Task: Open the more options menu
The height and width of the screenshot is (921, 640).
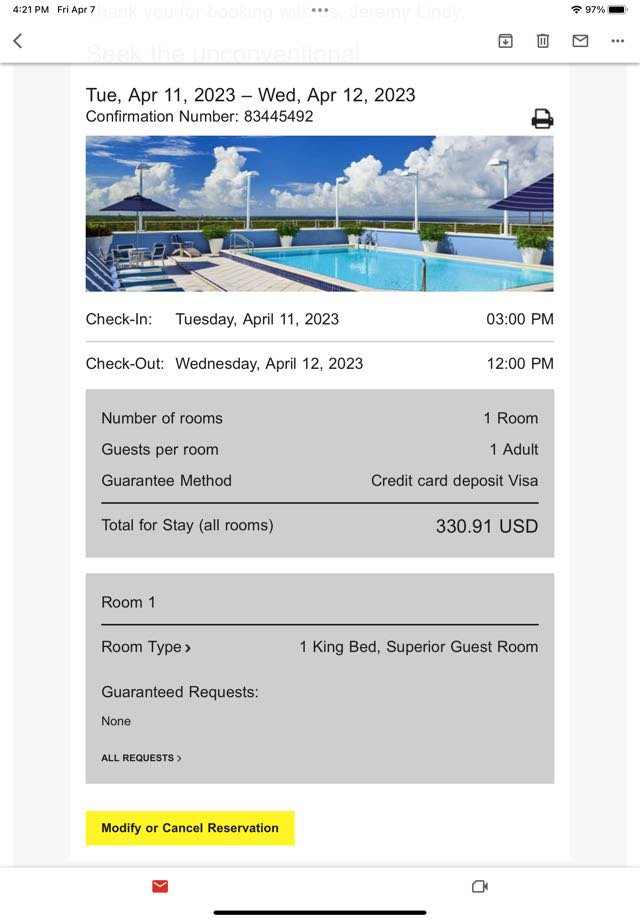Action: 617,41
